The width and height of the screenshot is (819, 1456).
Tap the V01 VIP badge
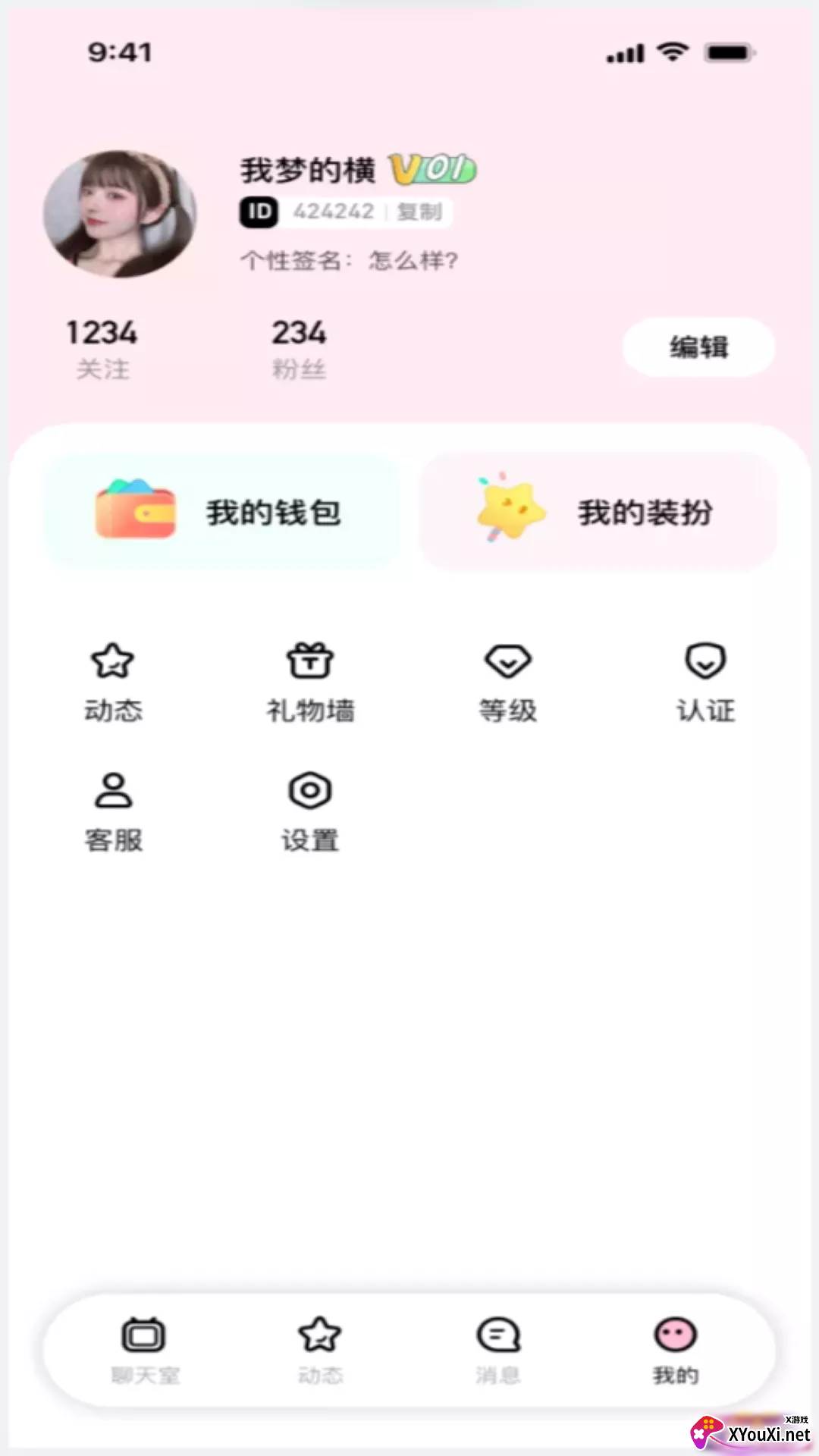[432, 169]
